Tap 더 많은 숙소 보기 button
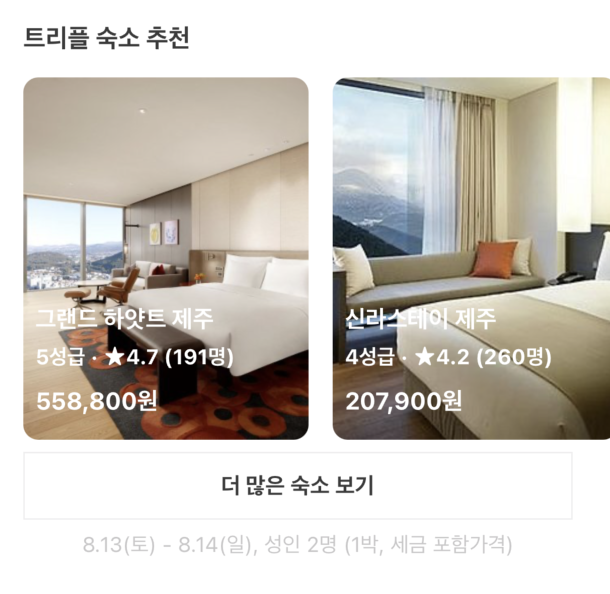This screenshot has height=594, width=610. [x=298, y=486]
